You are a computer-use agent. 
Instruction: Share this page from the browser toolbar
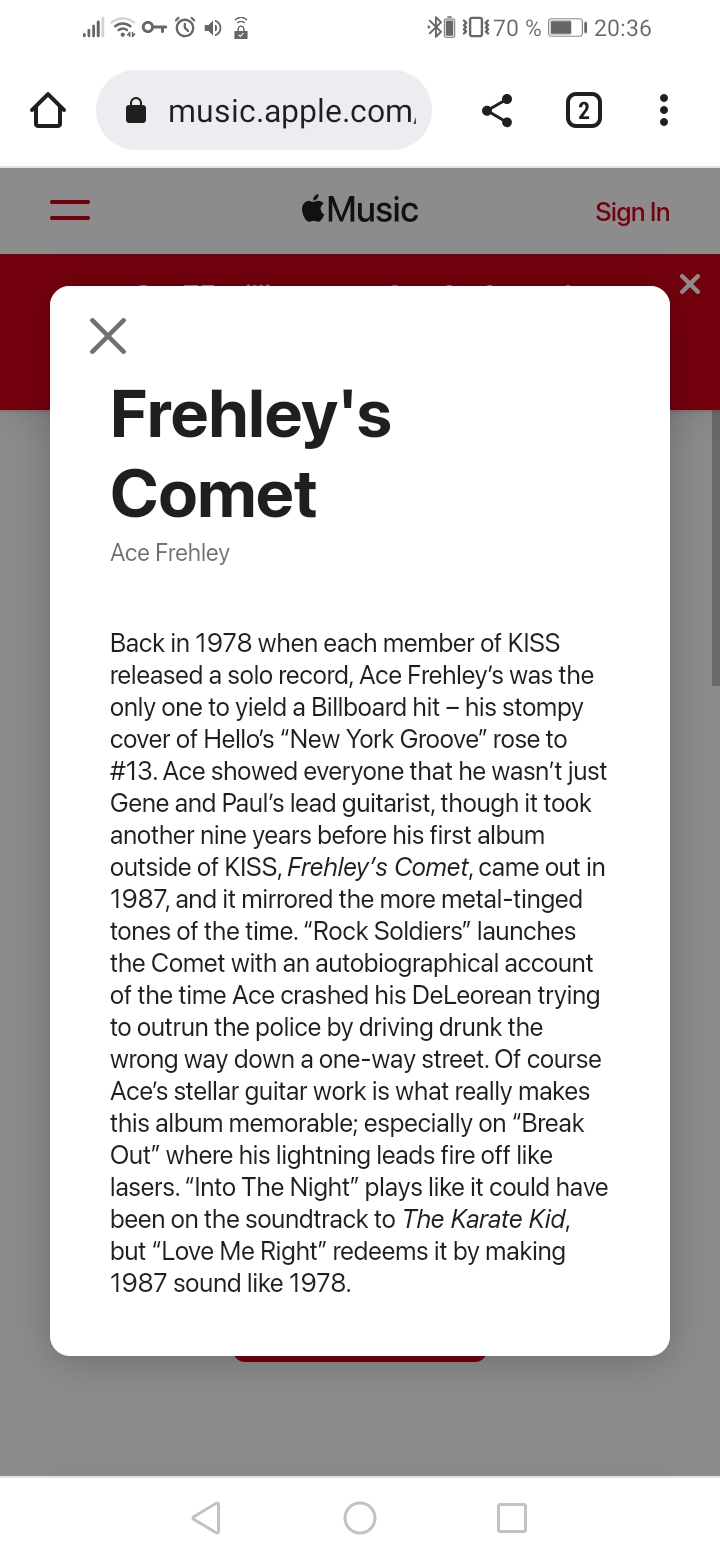click(497, 110)
